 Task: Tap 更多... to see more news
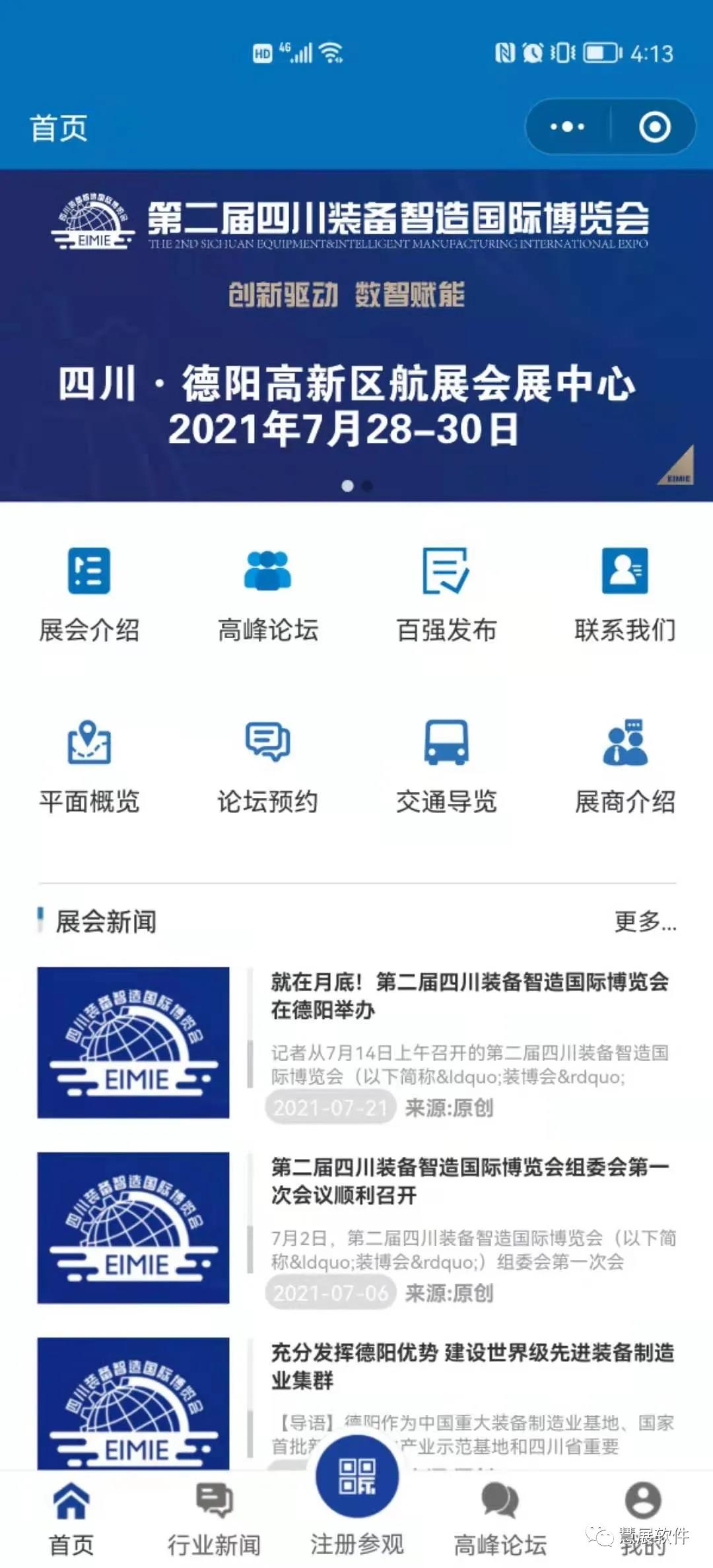click(645, 921)
